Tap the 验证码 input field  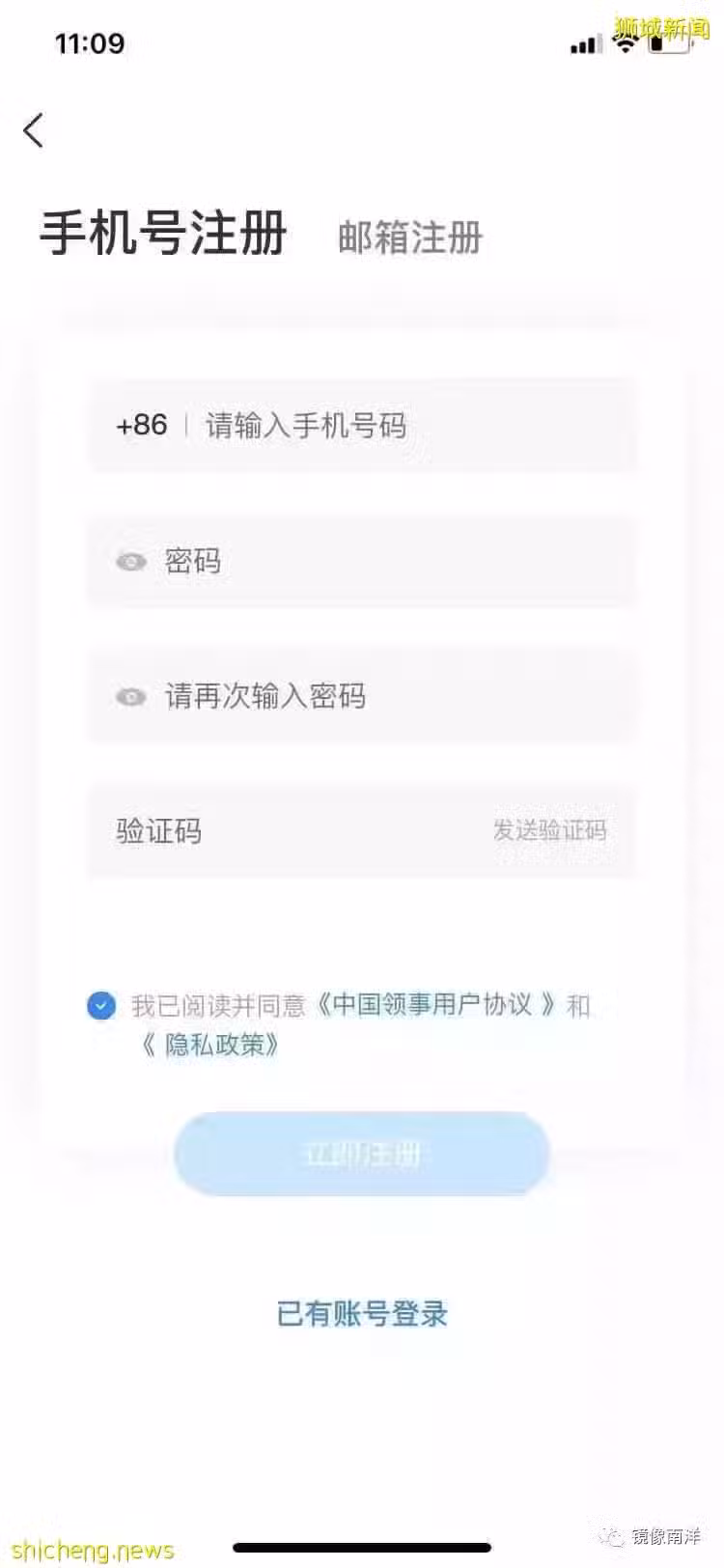coord(290,830)
